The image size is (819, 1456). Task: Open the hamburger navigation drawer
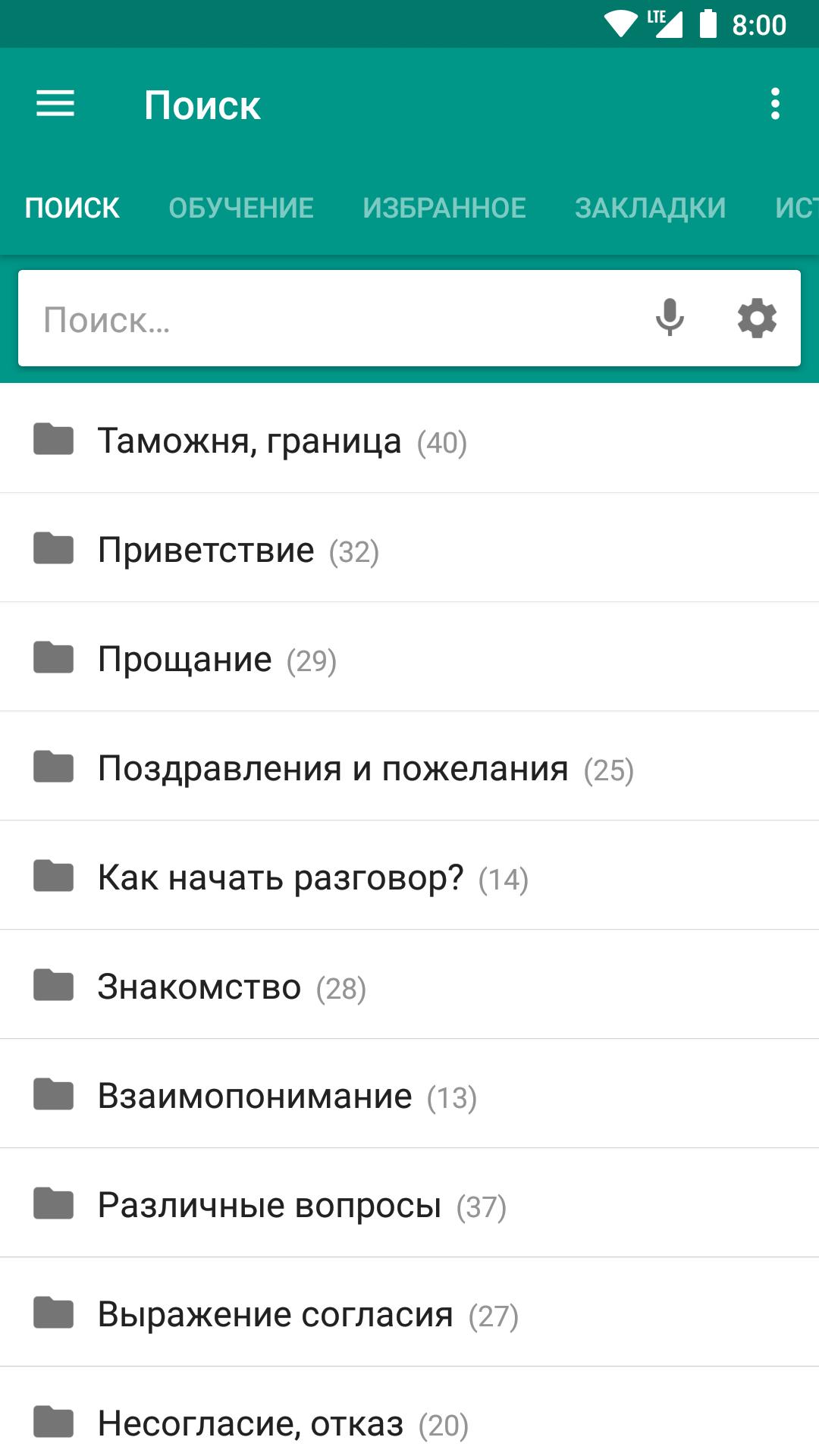click(x=55, y=104)
